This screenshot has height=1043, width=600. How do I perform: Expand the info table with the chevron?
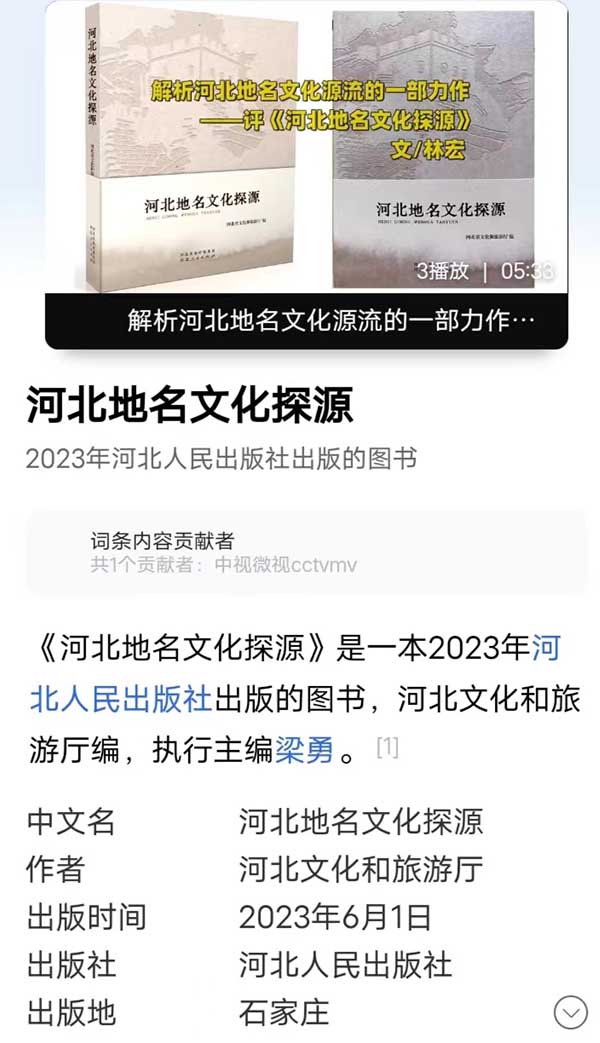pyautogui.click(x=571, y=1012)
